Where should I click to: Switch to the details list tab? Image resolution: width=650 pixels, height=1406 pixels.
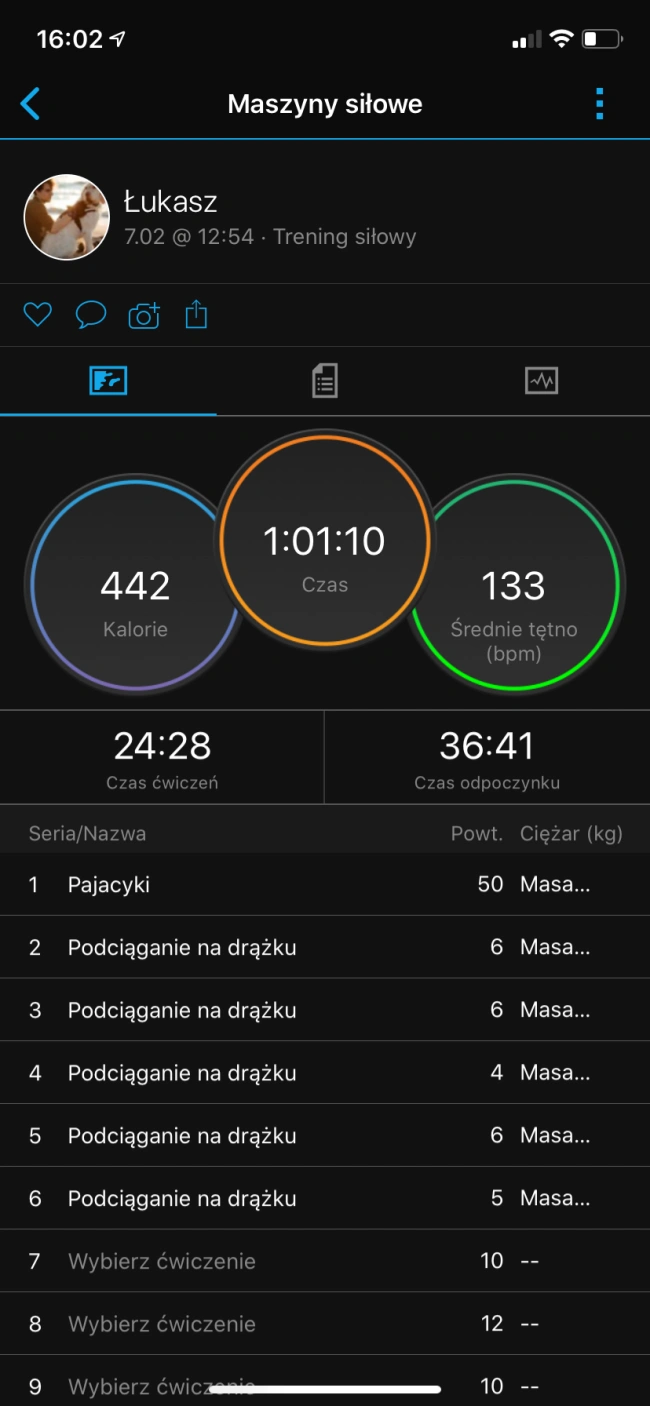pos(325,381)
